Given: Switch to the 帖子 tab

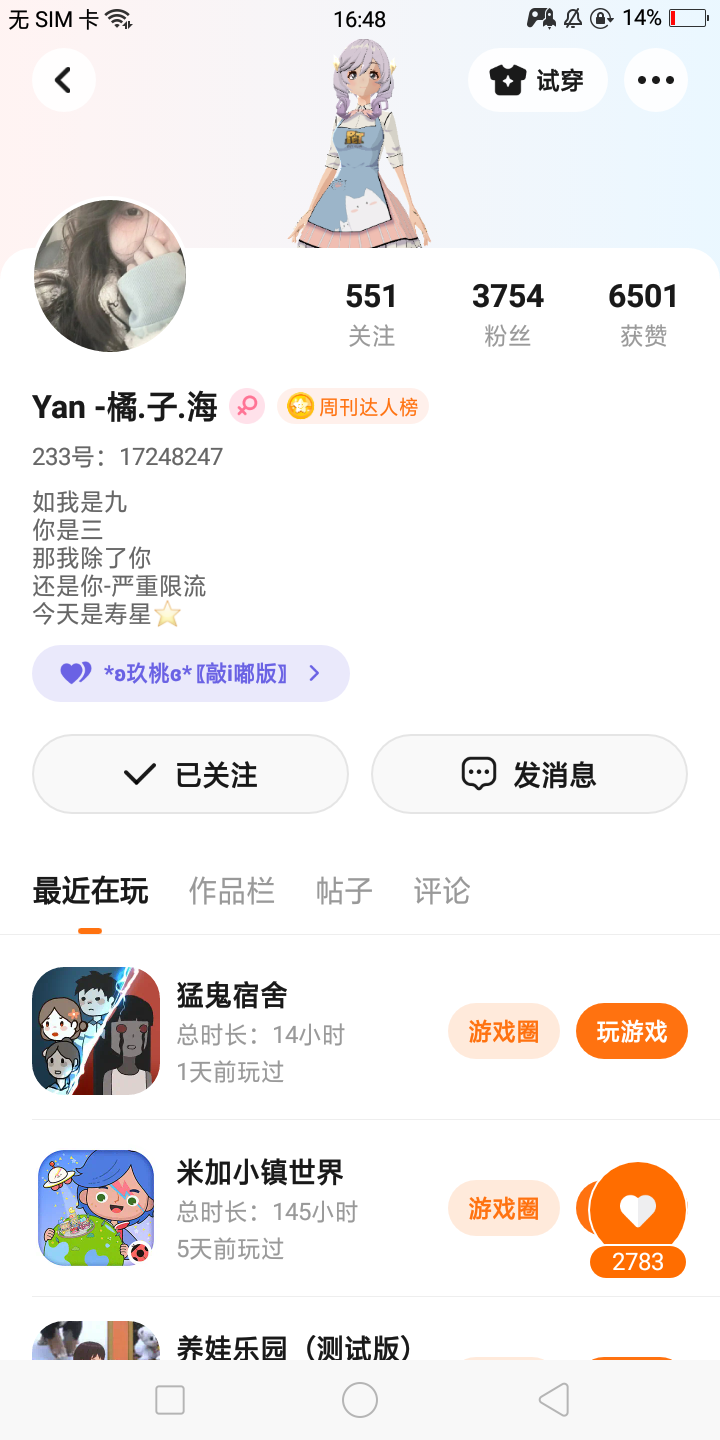Looking at the screenshot, I should (344, 890).
